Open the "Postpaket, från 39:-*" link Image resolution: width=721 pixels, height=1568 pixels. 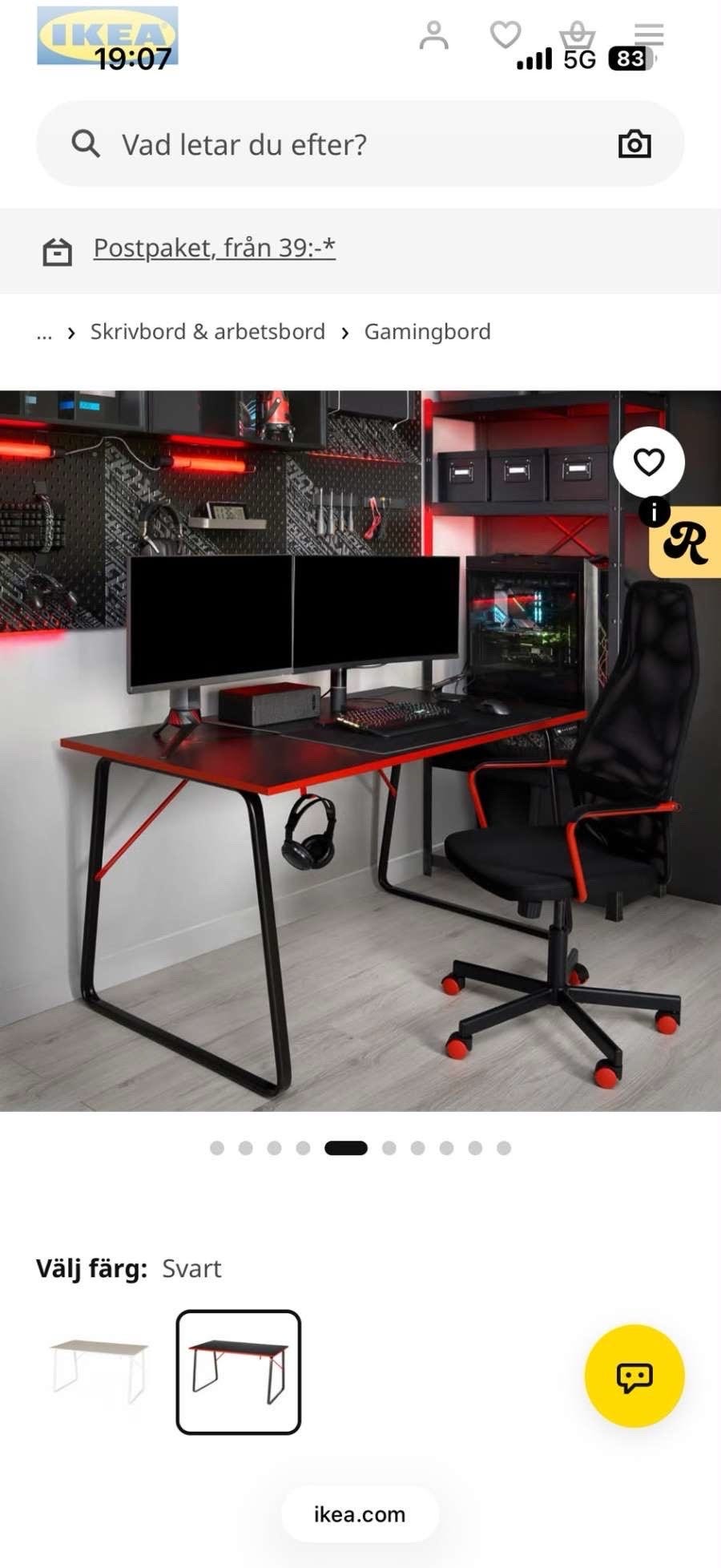click(214, 248)
